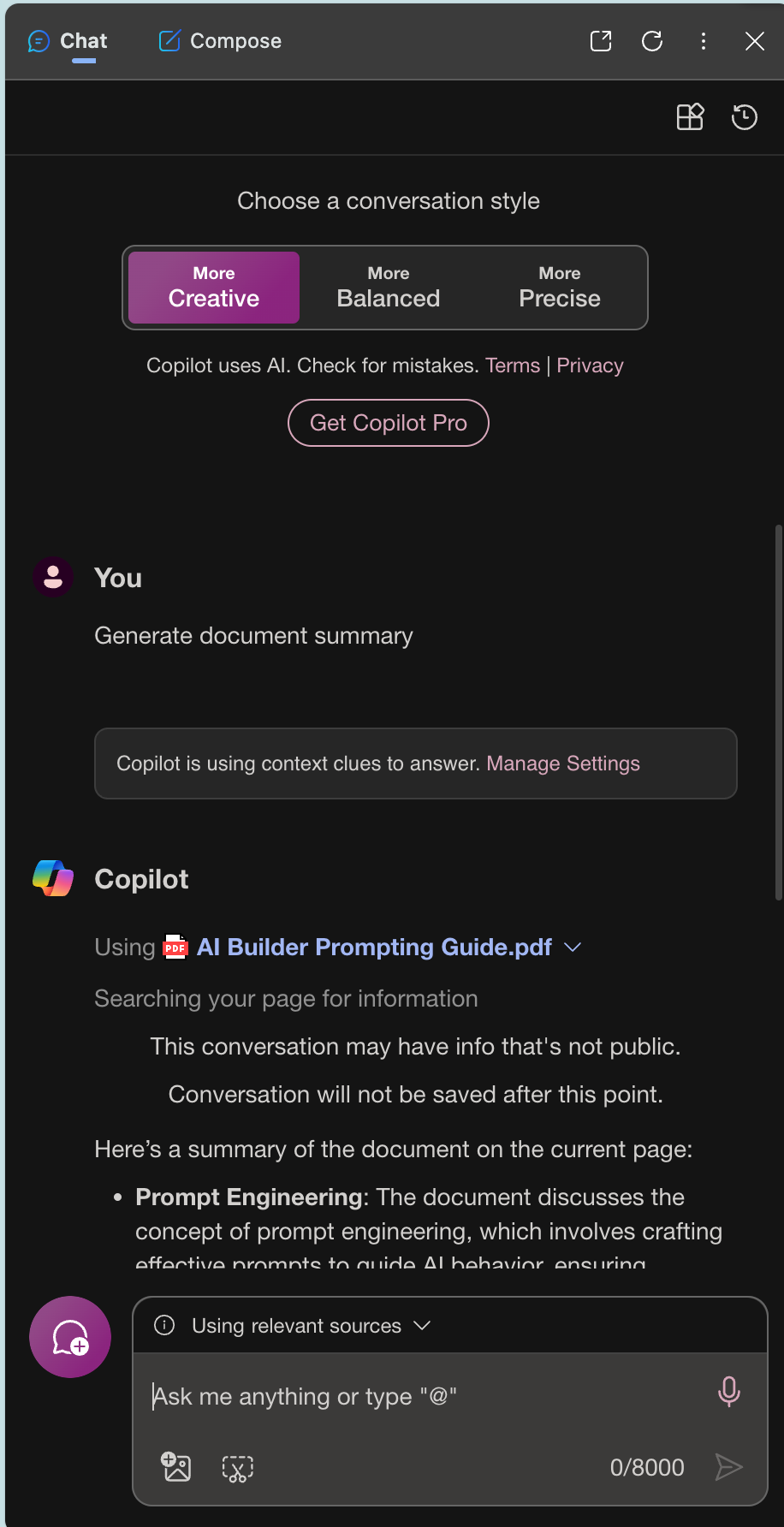
Task: Select More Creative conversation style
Action: [214, 288]
